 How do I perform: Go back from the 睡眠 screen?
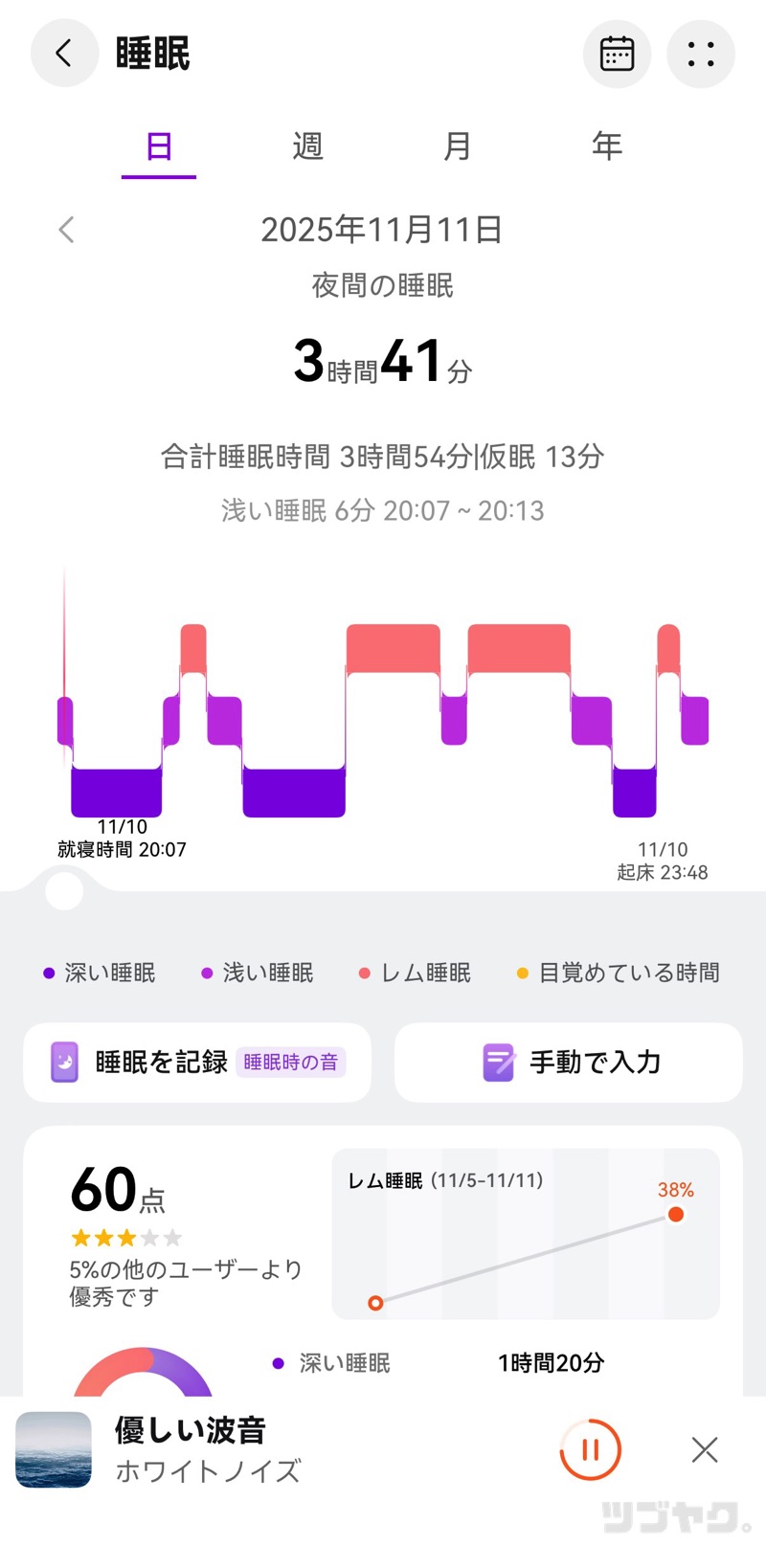click(64, 53)
